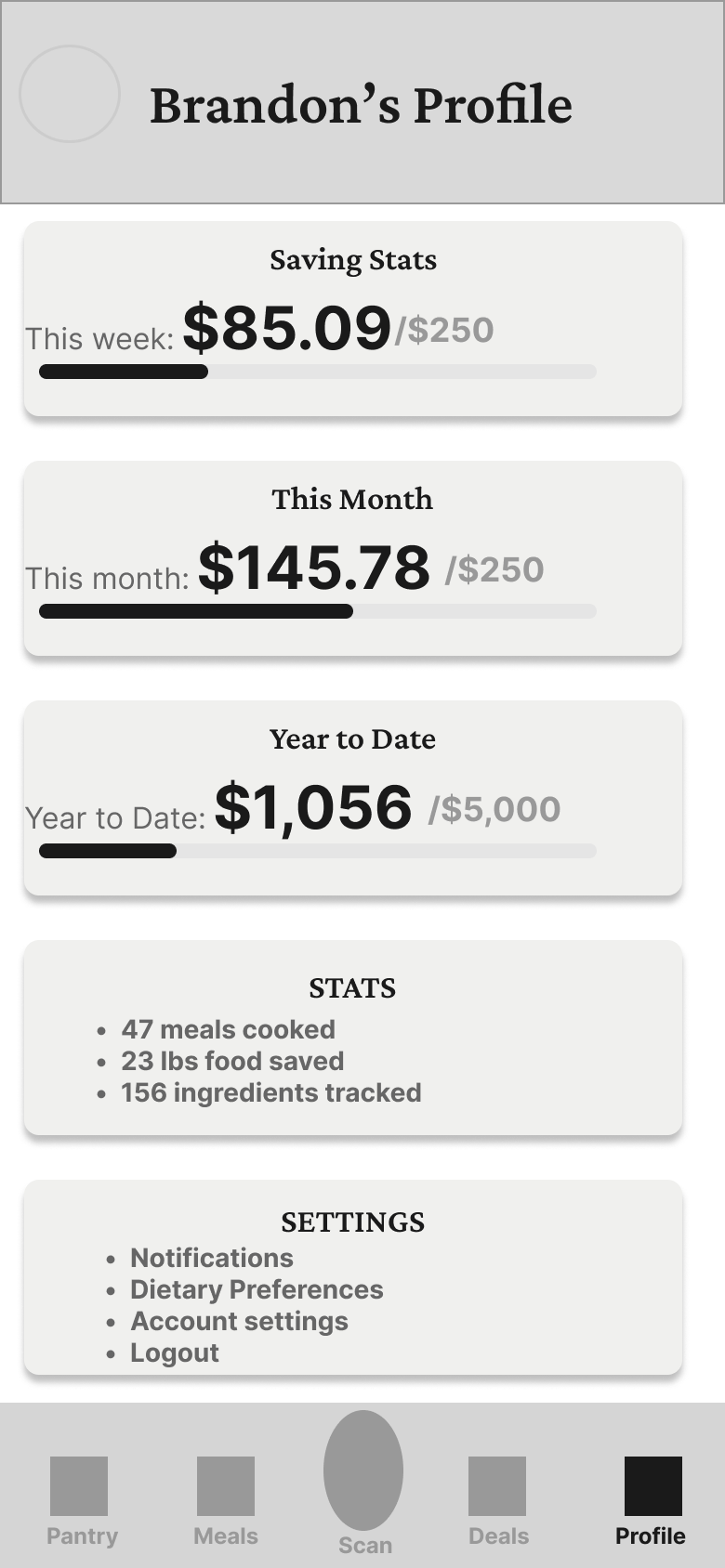Switch to the Pantry tab
The height and width of the screenshot is (1568, 725).
pos(80,1499)
